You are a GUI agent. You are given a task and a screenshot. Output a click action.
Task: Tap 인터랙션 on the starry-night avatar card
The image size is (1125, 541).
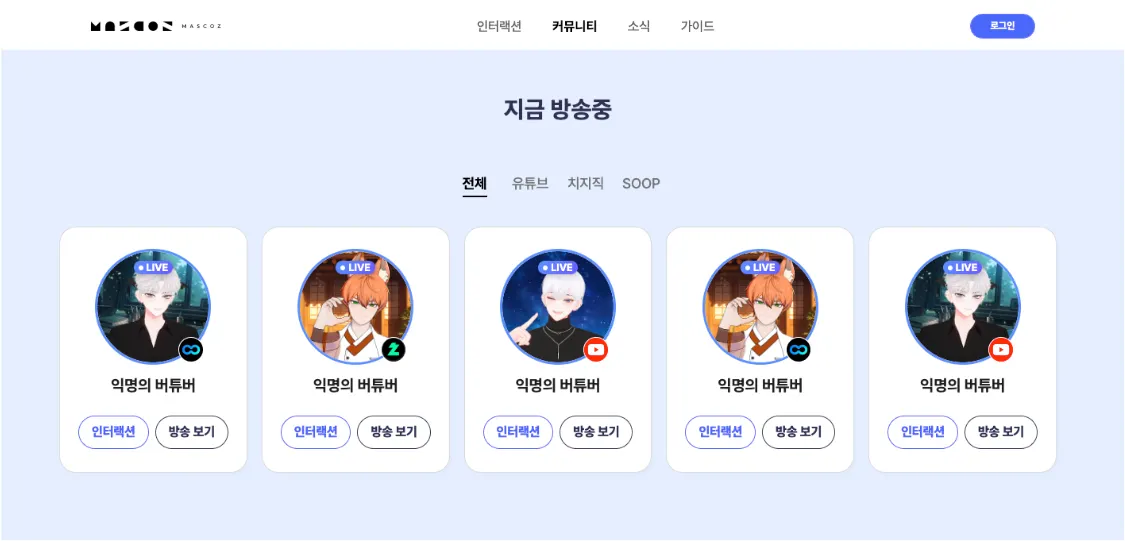(x=518, y=432)
